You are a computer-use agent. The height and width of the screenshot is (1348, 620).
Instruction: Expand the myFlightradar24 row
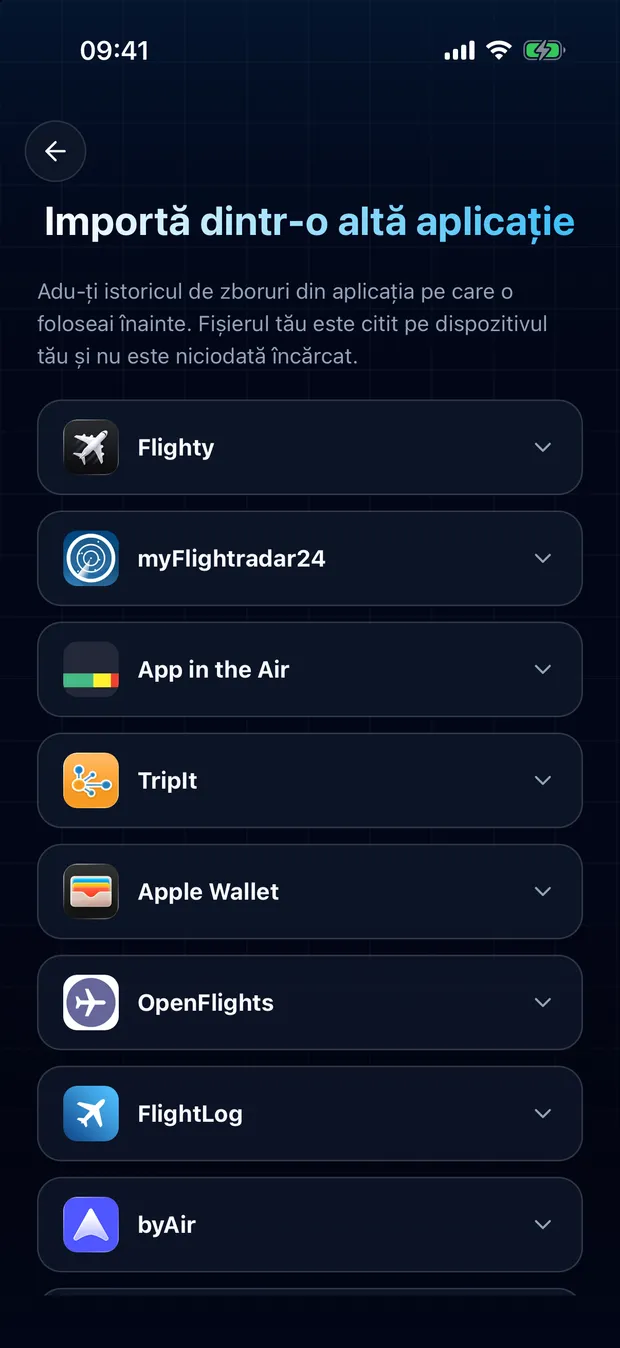(310, 558)
